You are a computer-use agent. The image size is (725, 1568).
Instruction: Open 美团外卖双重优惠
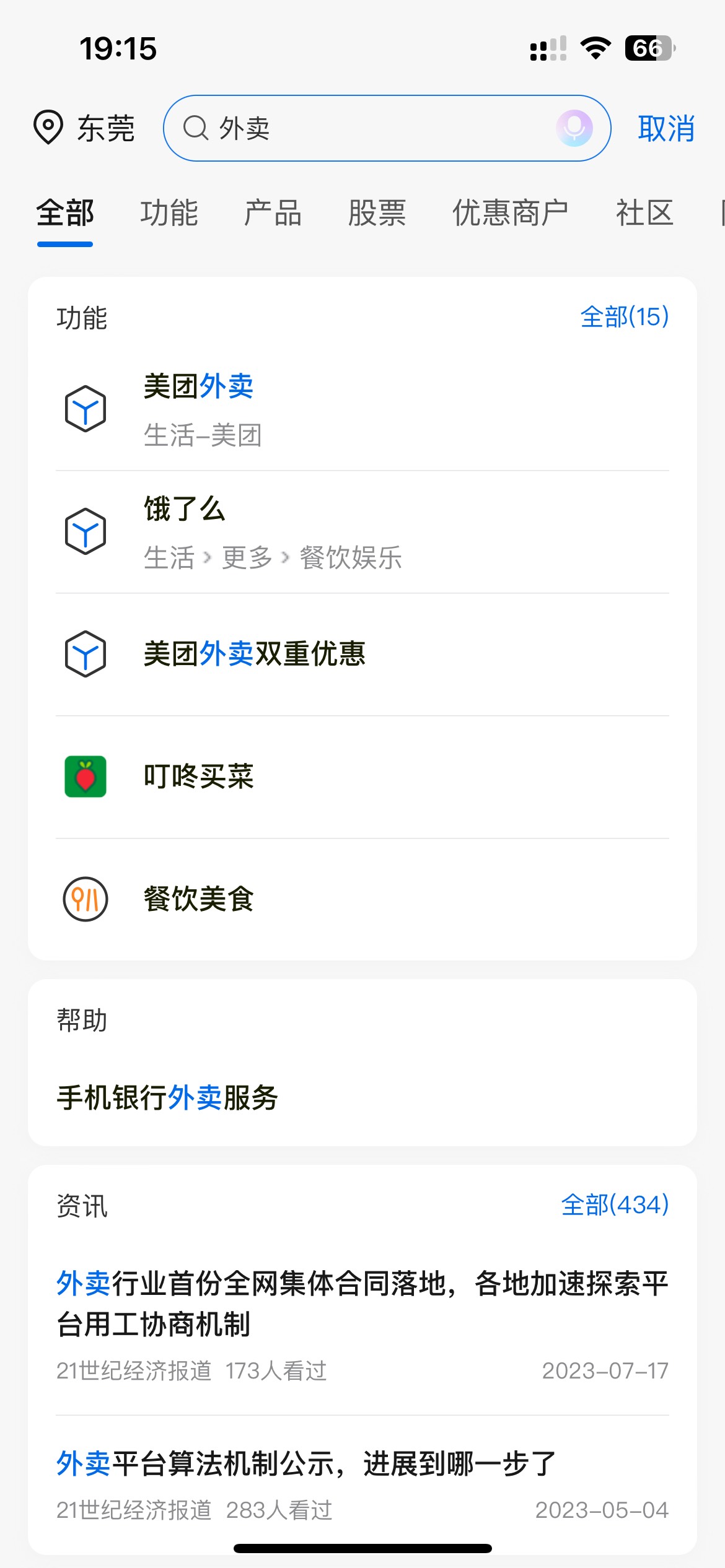(x=362, y=654)
